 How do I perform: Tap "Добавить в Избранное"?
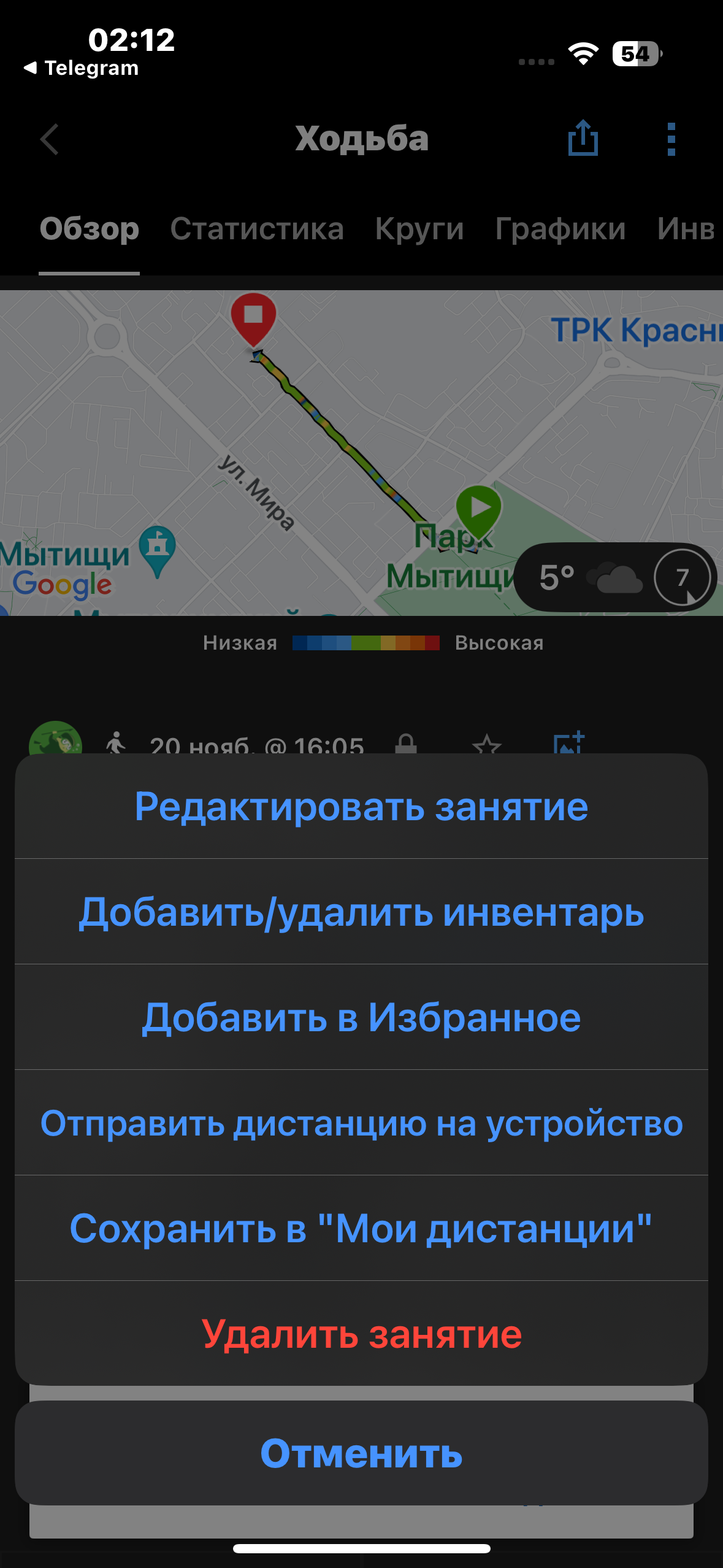pos(361,1017)
